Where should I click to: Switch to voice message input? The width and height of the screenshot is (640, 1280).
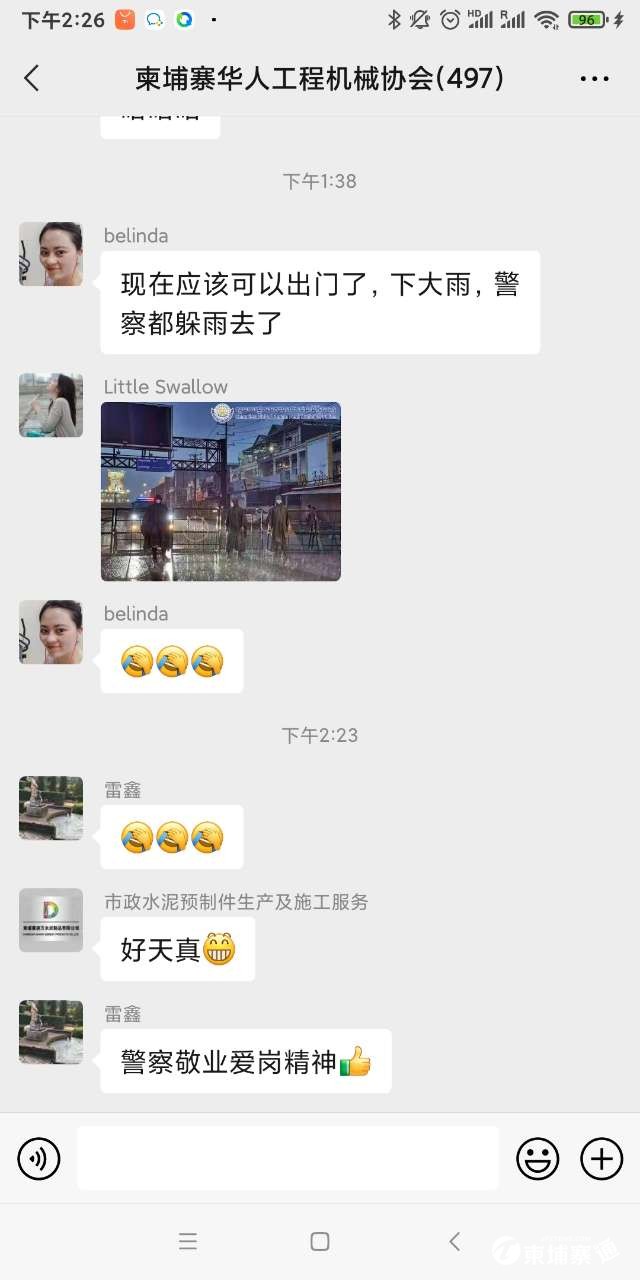pos(39,1159)
